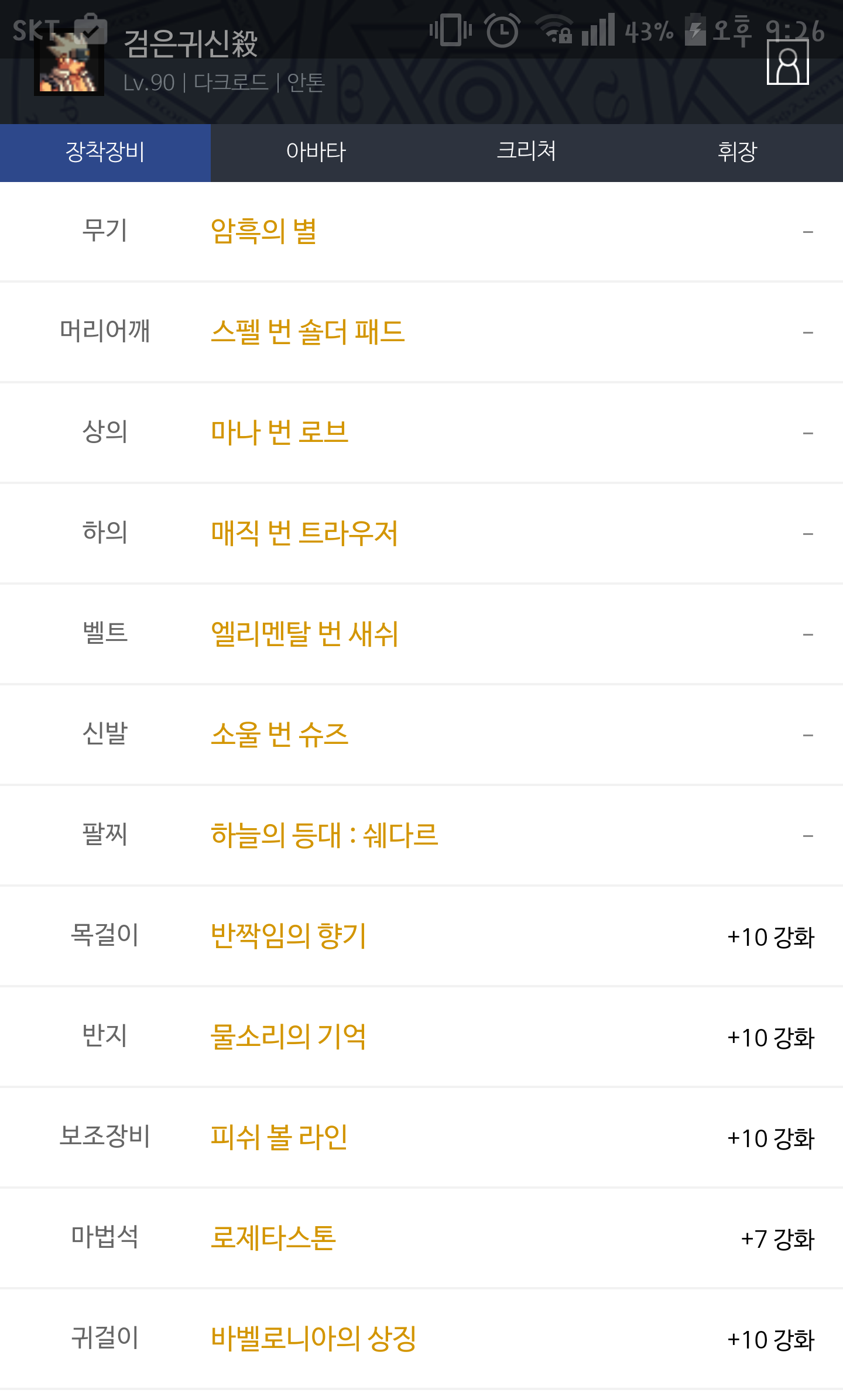843x1400 pixels.
Task: View 마나 번 로브 details
Action: [280, 433]
